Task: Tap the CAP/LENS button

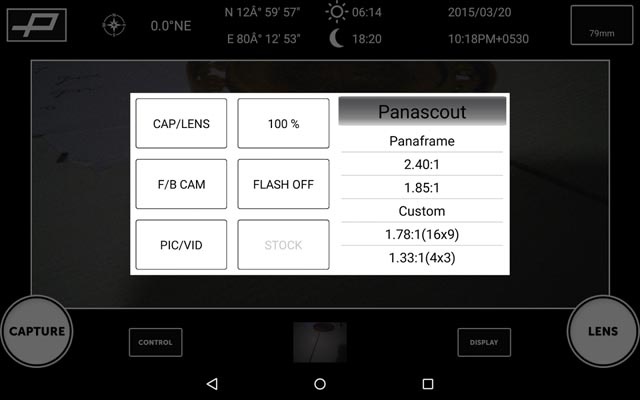Action: click(x=181, y=124)
